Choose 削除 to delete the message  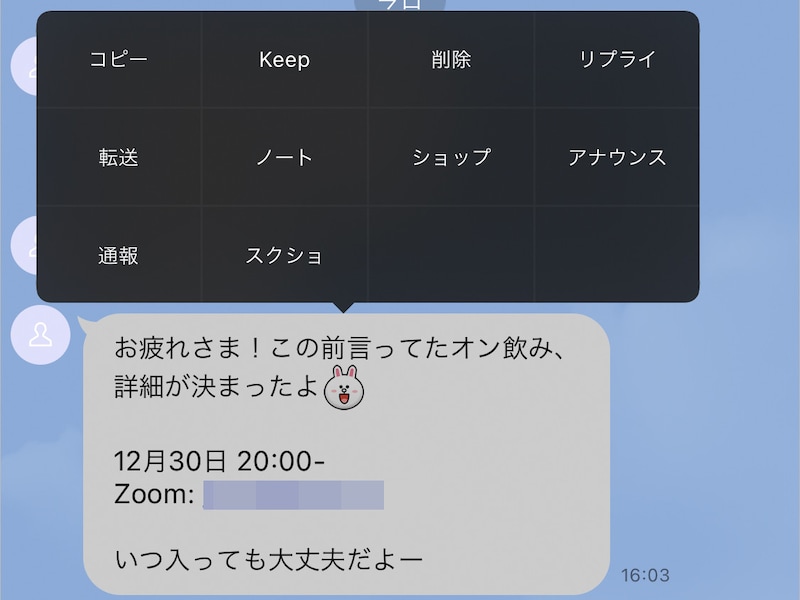click(x=451, y=60)
